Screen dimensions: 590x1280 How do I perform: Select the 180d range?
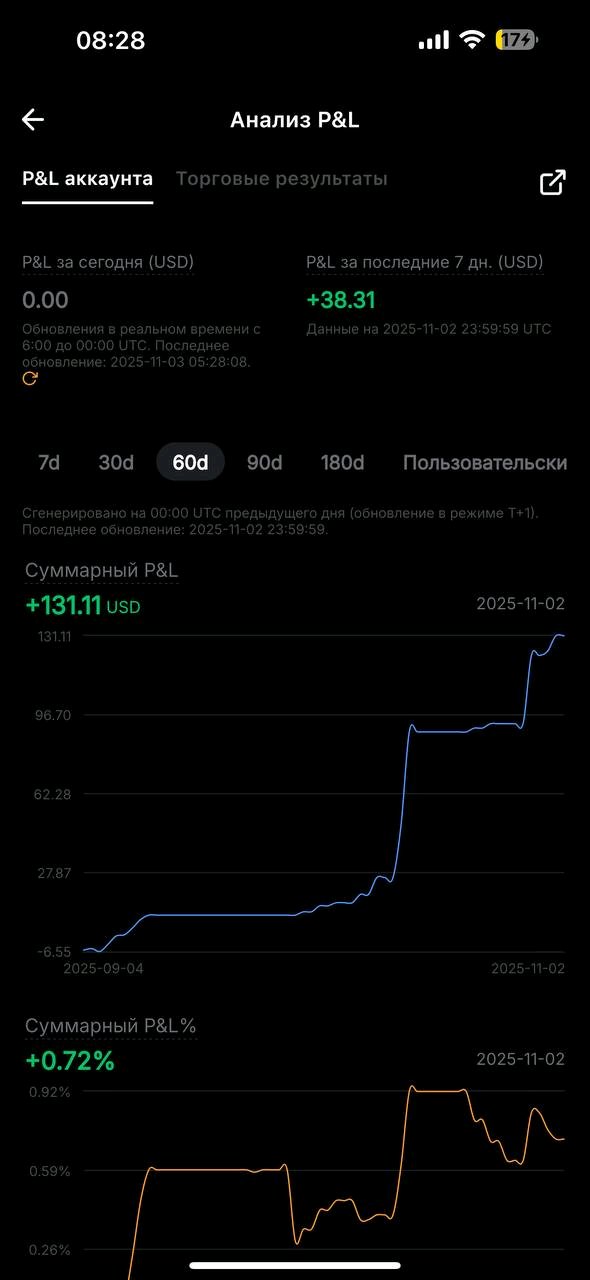click(x=342, y=462)
